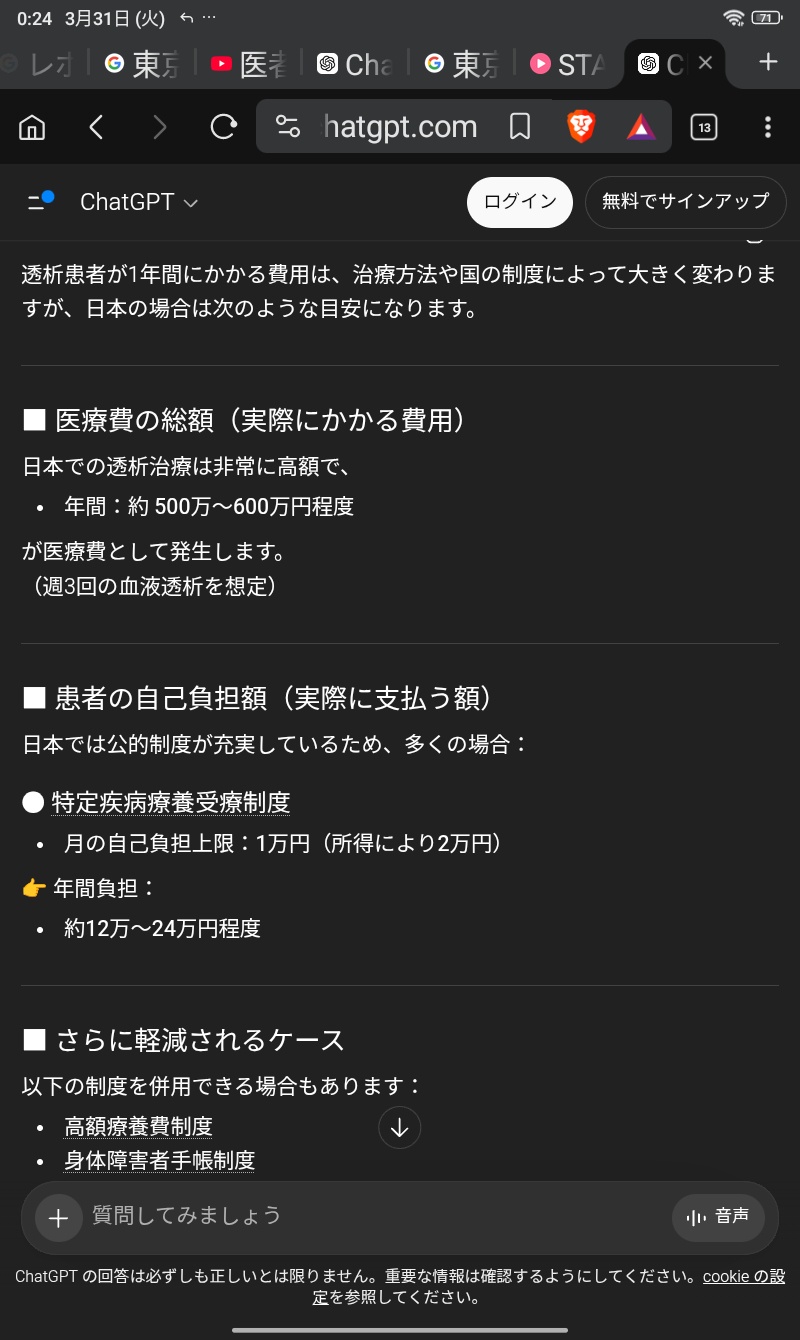
Task: Start voice mode with 音声
Action: pyautogui.click(x=718, y=1217)
